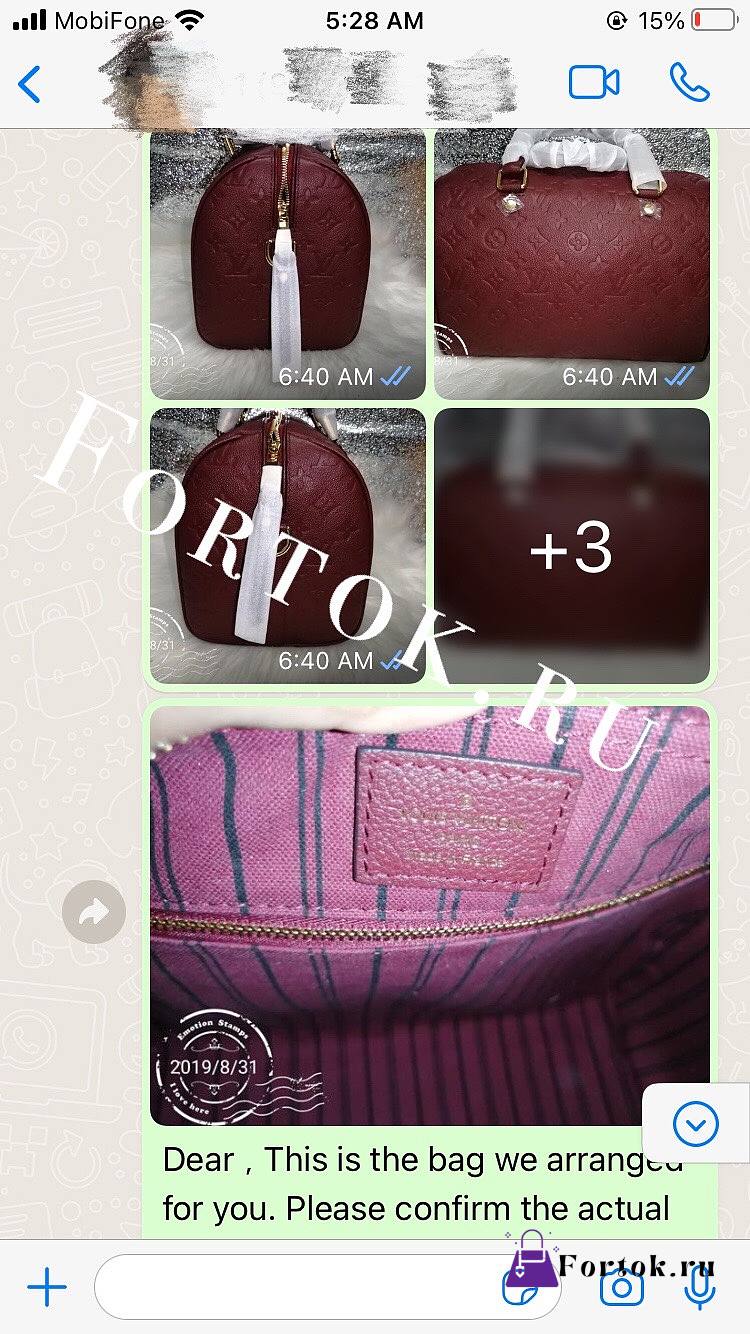Open the sticker picker in the message box
The height and width of the screenshot is (1334, 750).
[x=520, y=1288]
